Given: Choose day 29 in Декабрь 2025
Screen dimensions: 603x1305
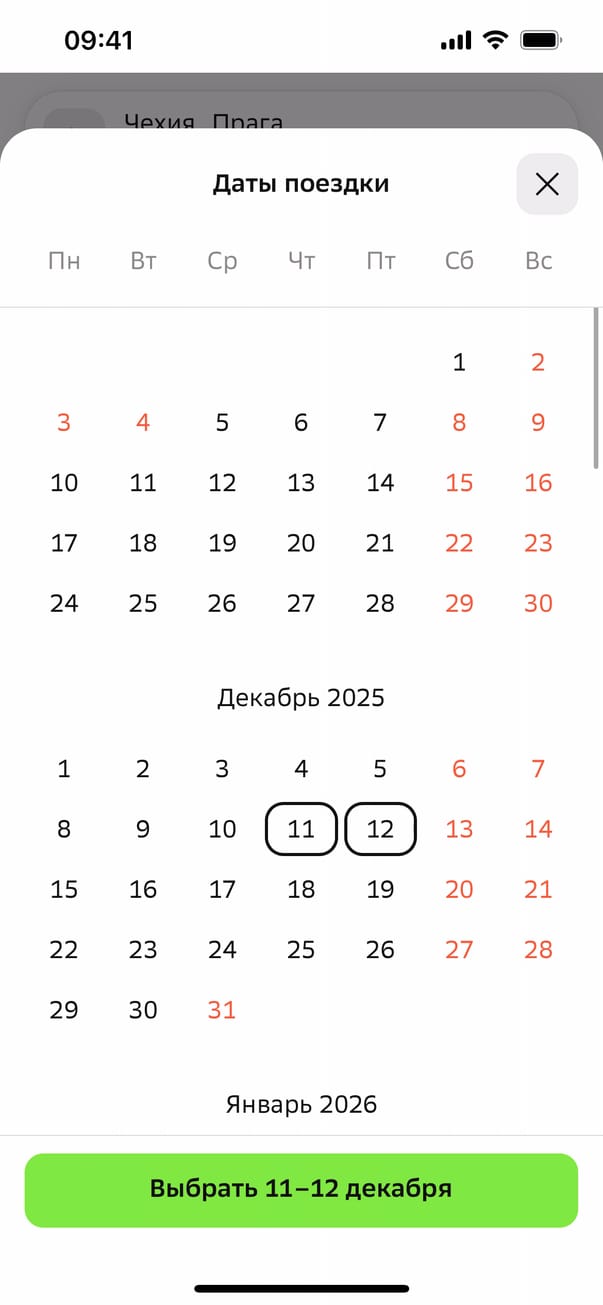Looking at the screenshot, I should pyautogui.click(x=64, y=1010).
